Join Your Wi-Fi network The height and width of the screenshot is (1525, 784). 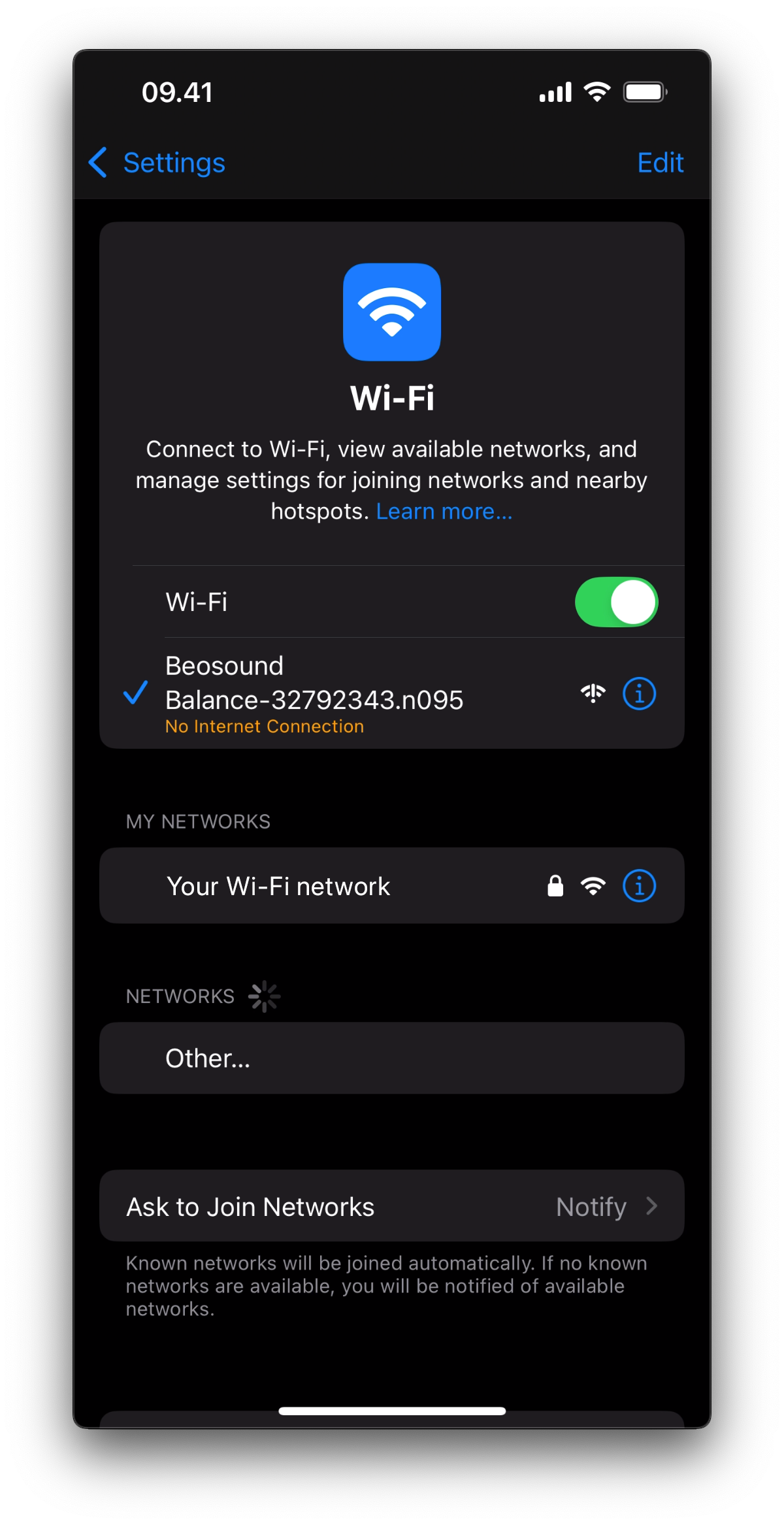278,887
